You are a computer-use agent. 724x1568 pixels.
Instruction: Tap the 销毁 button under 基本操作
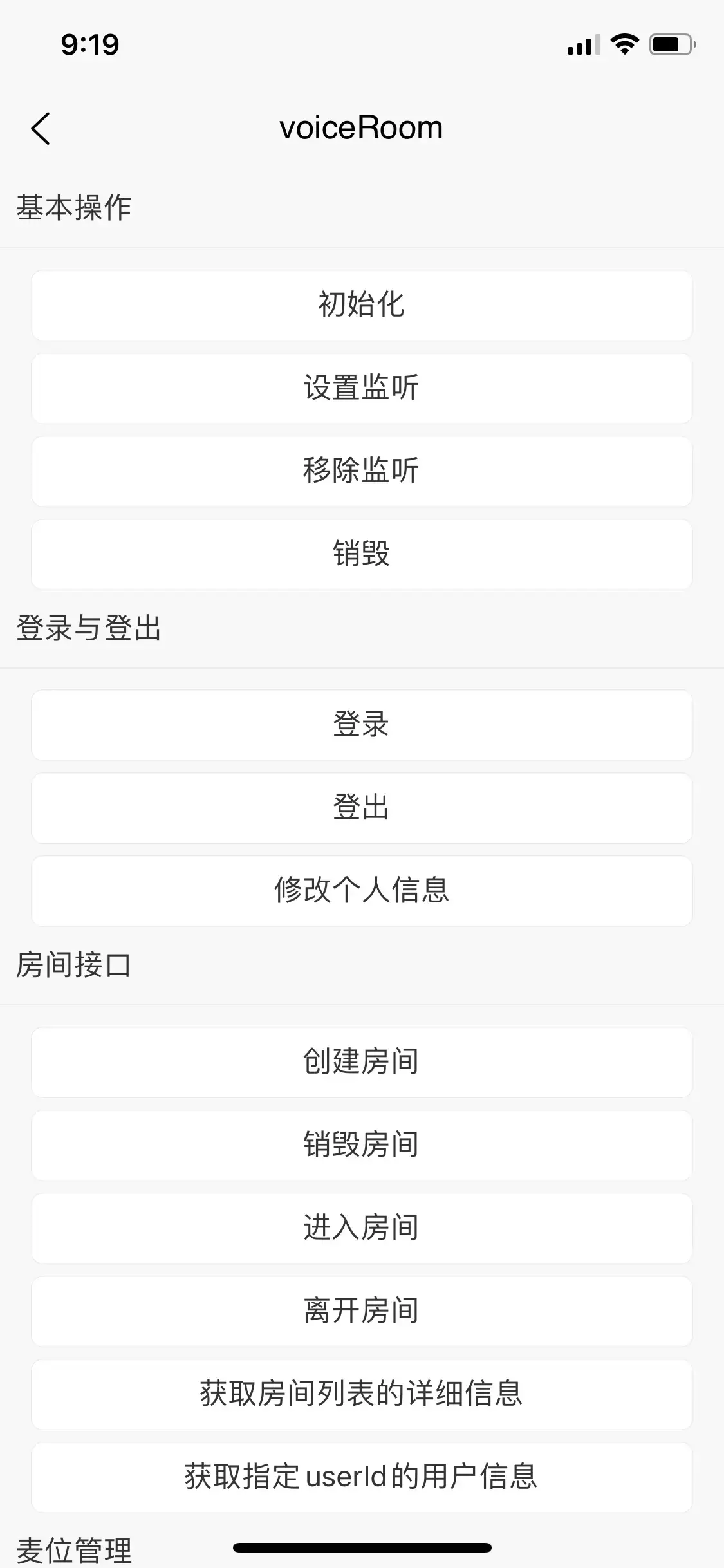click(x=362, y=554)
